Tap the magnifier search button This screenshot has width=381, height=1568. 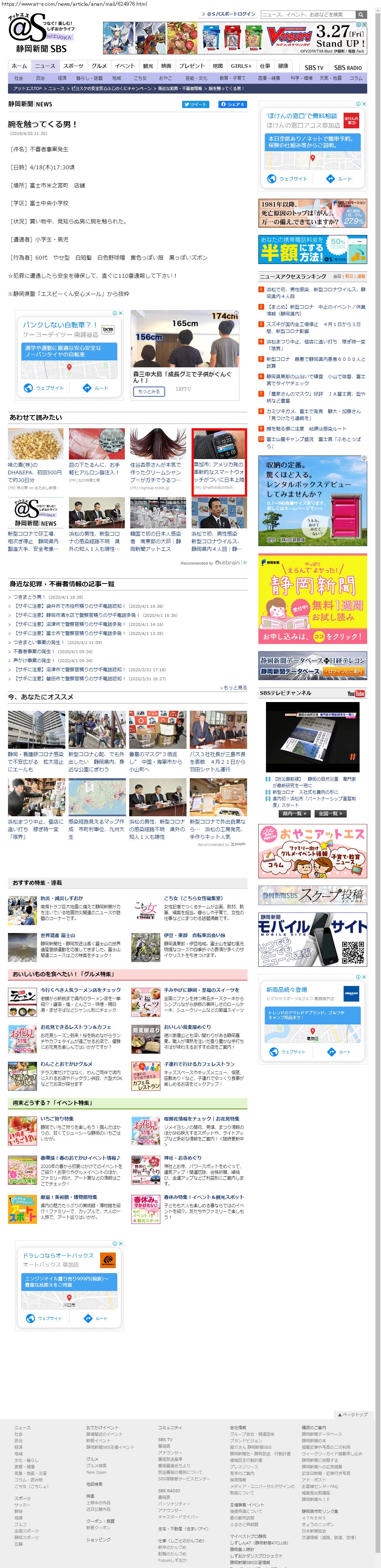point(361,15)
